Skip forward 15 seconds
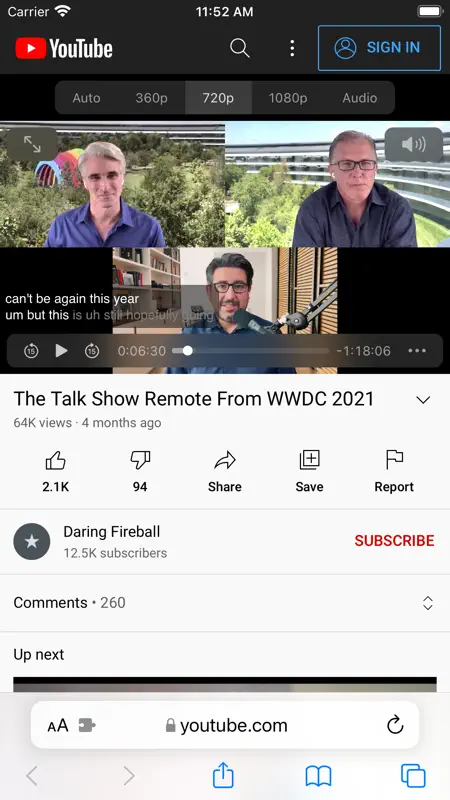The height and width of the screenshot is (800, 450). pos(92,351)
